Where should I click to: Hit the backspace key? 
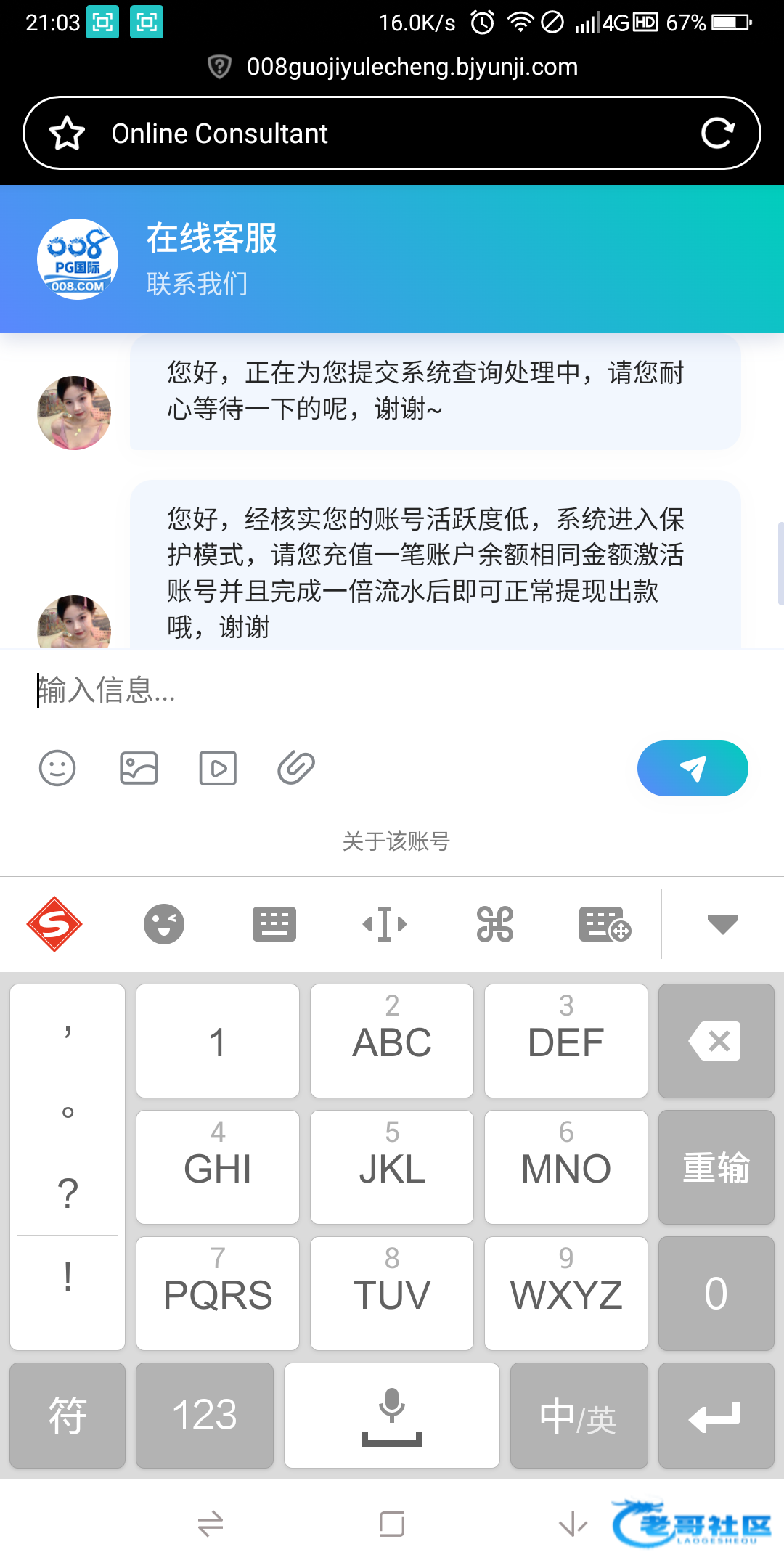[x=716, y=1041]
